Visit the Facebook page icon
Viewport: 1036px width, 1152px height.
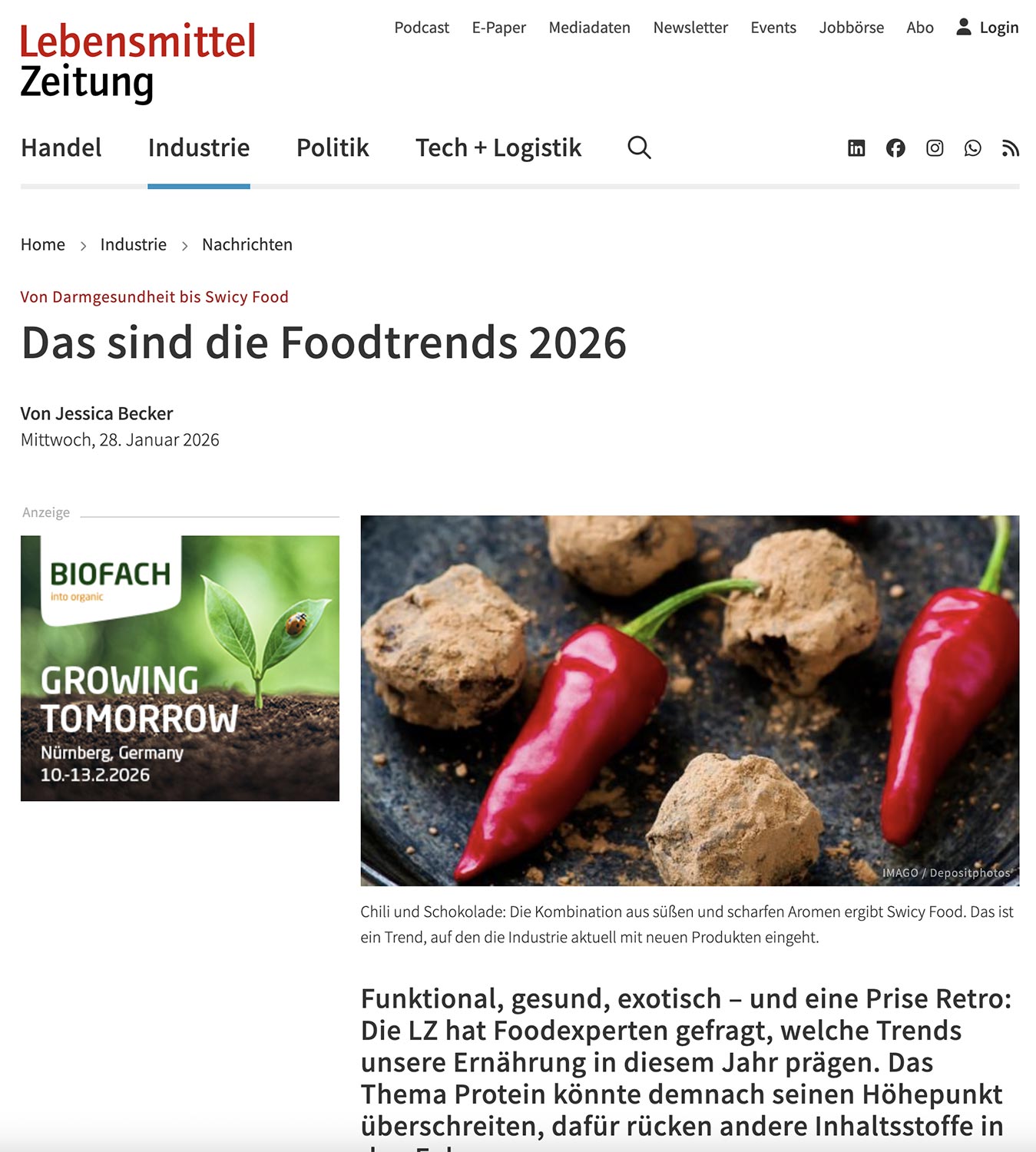pos(895,148)
